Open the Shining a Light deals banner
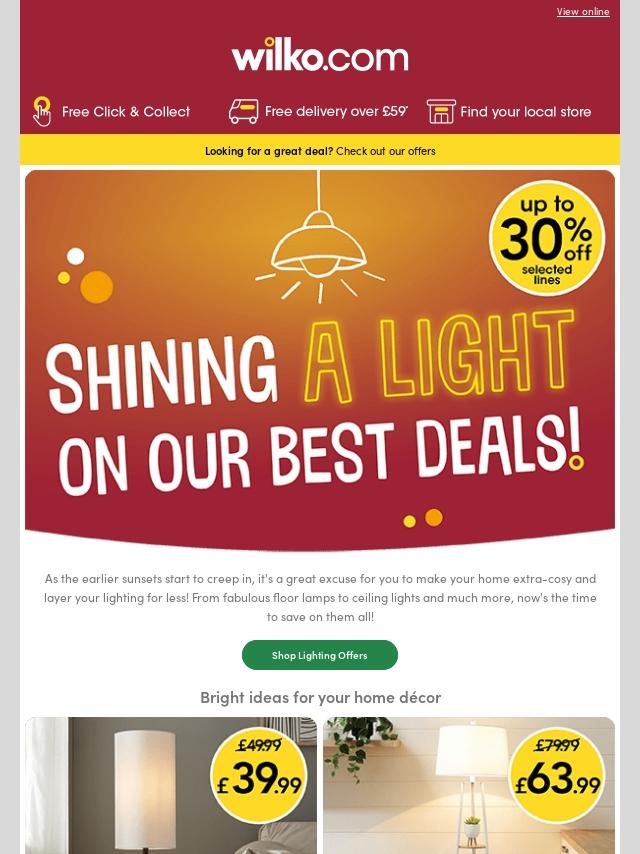 tap(320, 360)
